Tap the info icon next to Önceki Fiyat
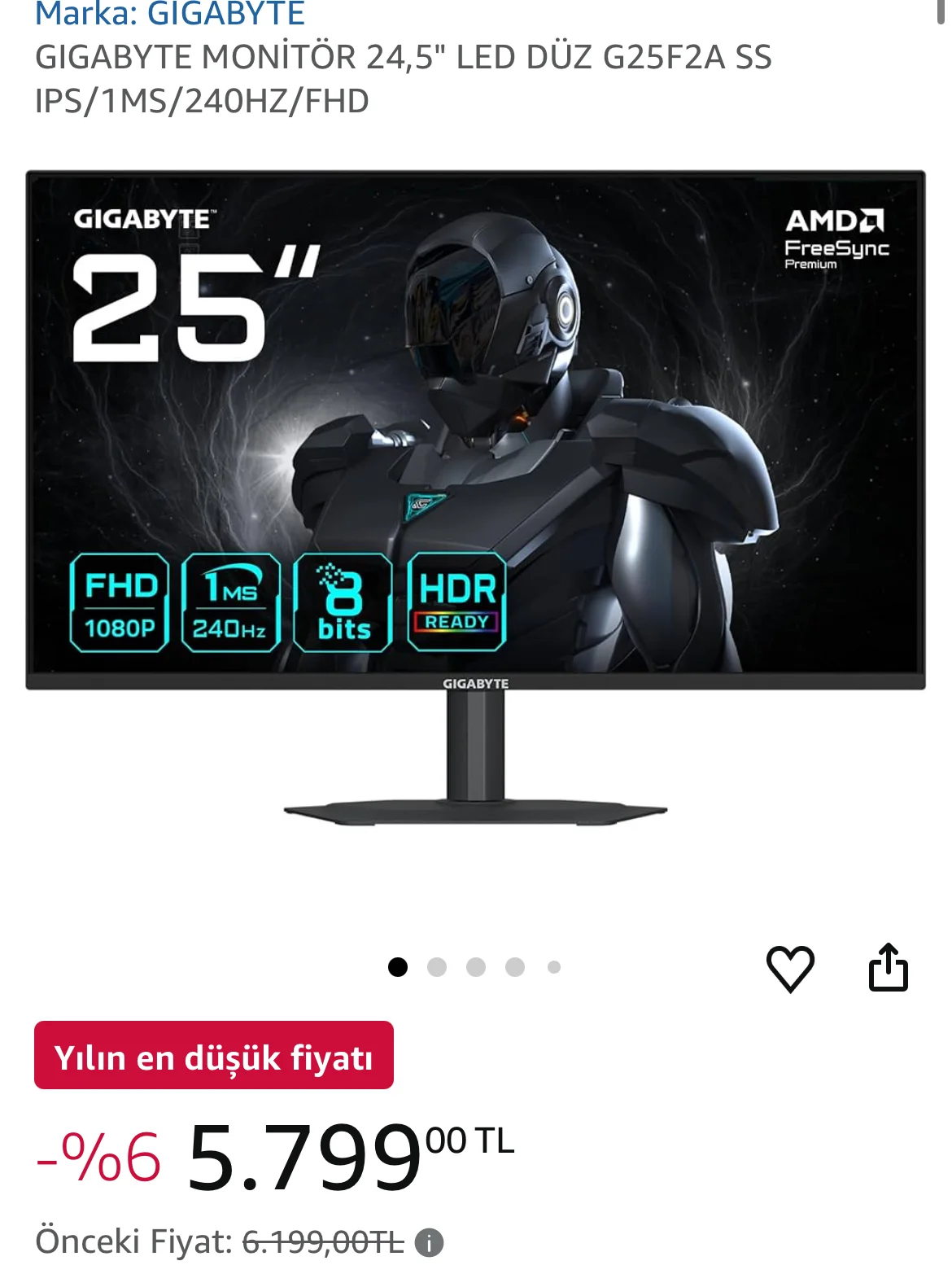 click(429, 1242)
